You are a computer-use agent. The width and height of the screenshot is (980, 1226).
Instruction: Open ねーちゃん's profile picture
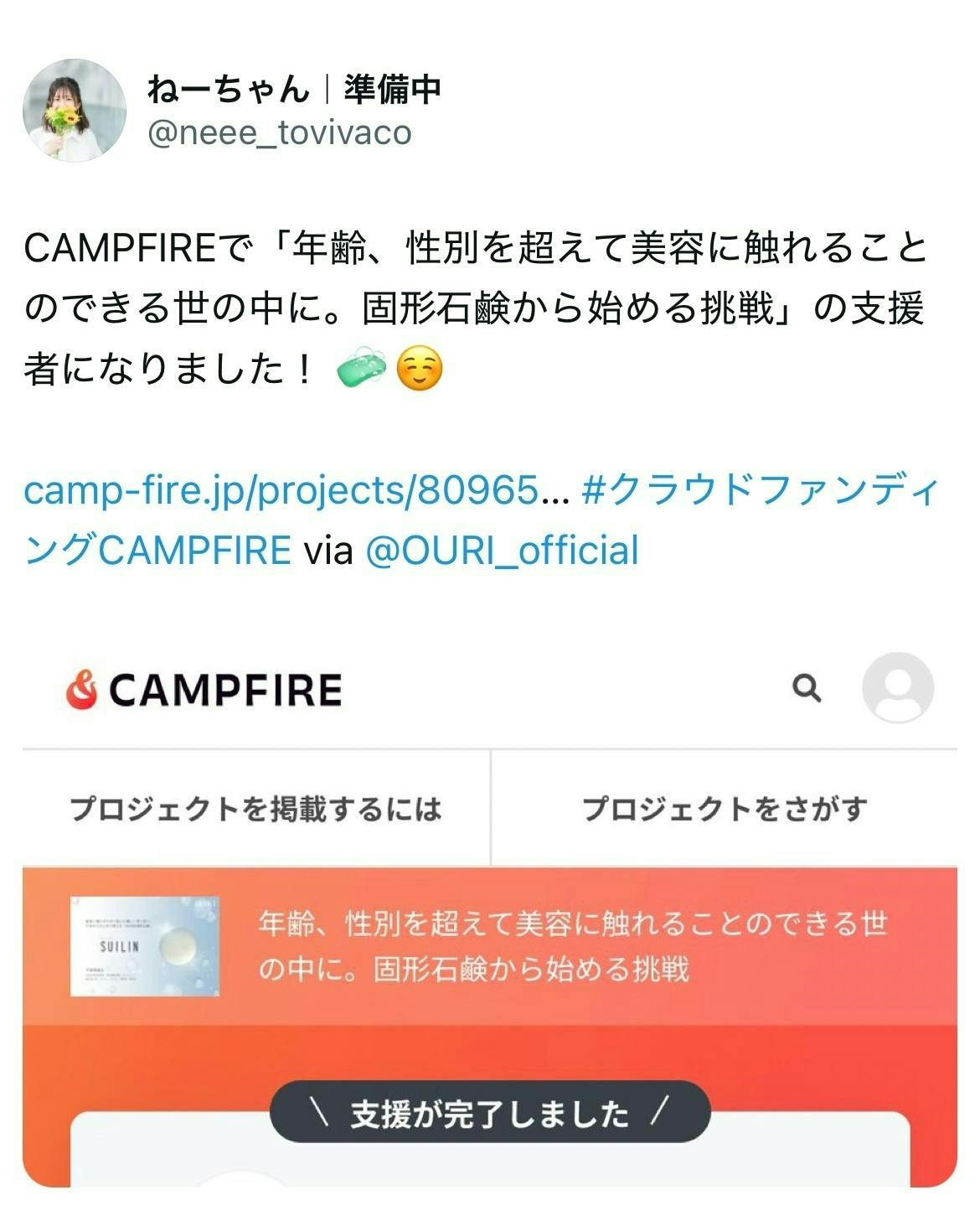[74, 110]
